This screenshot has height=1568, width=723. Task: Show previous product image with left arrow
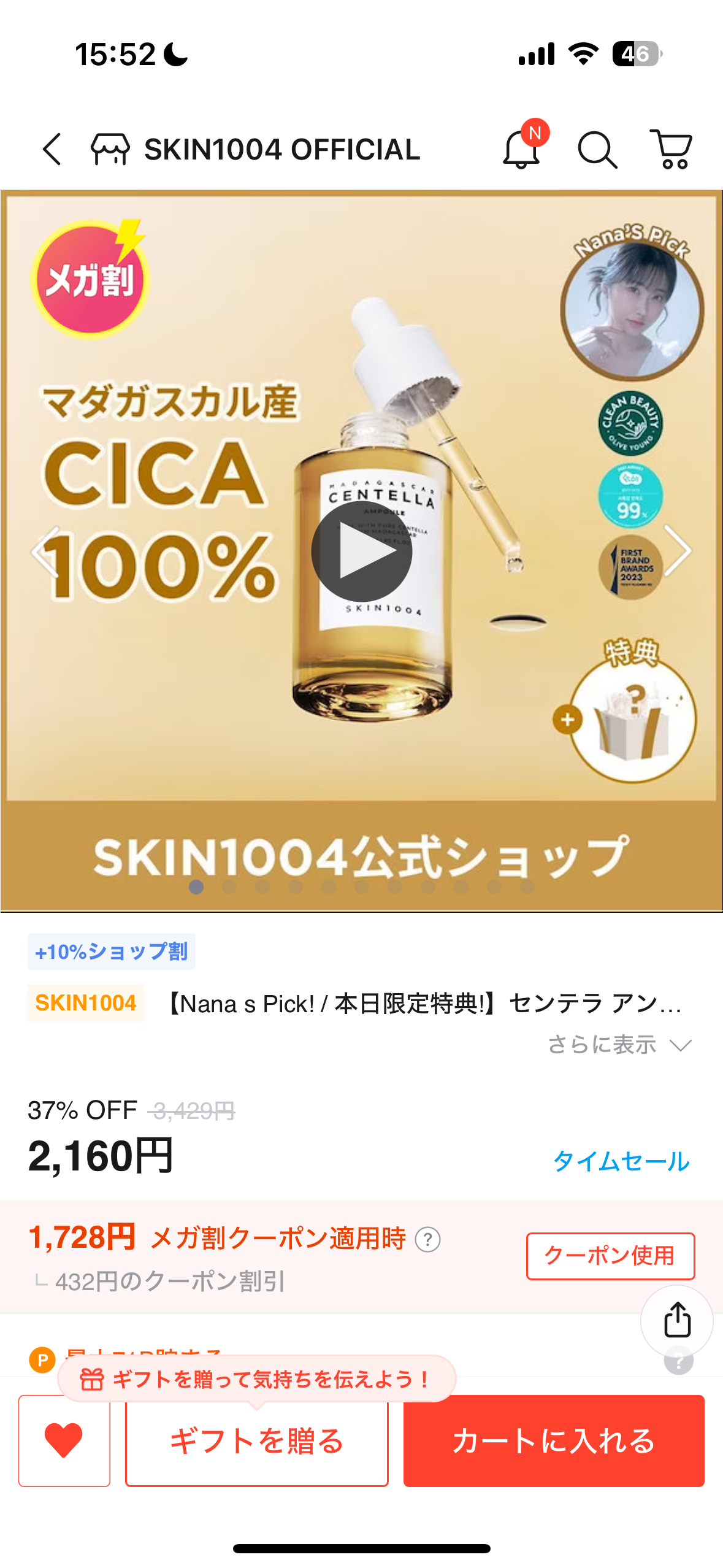coord(45,551)
